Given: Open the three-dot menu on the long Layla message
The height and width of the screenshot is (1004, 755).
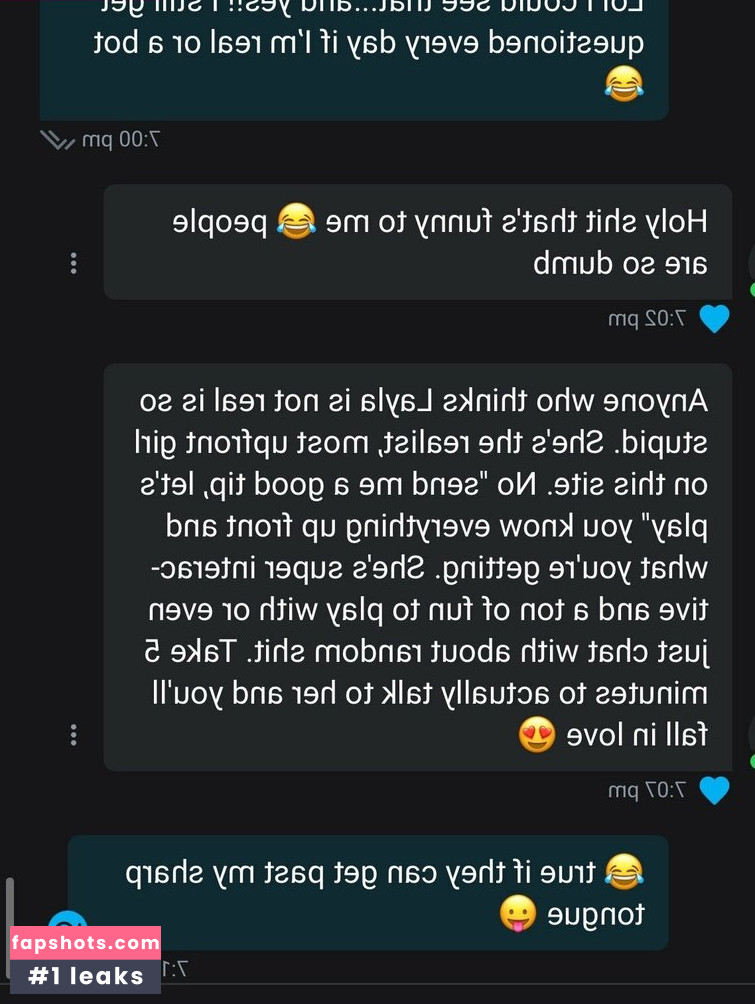Looking at the screenshot, I should [73, 734].
